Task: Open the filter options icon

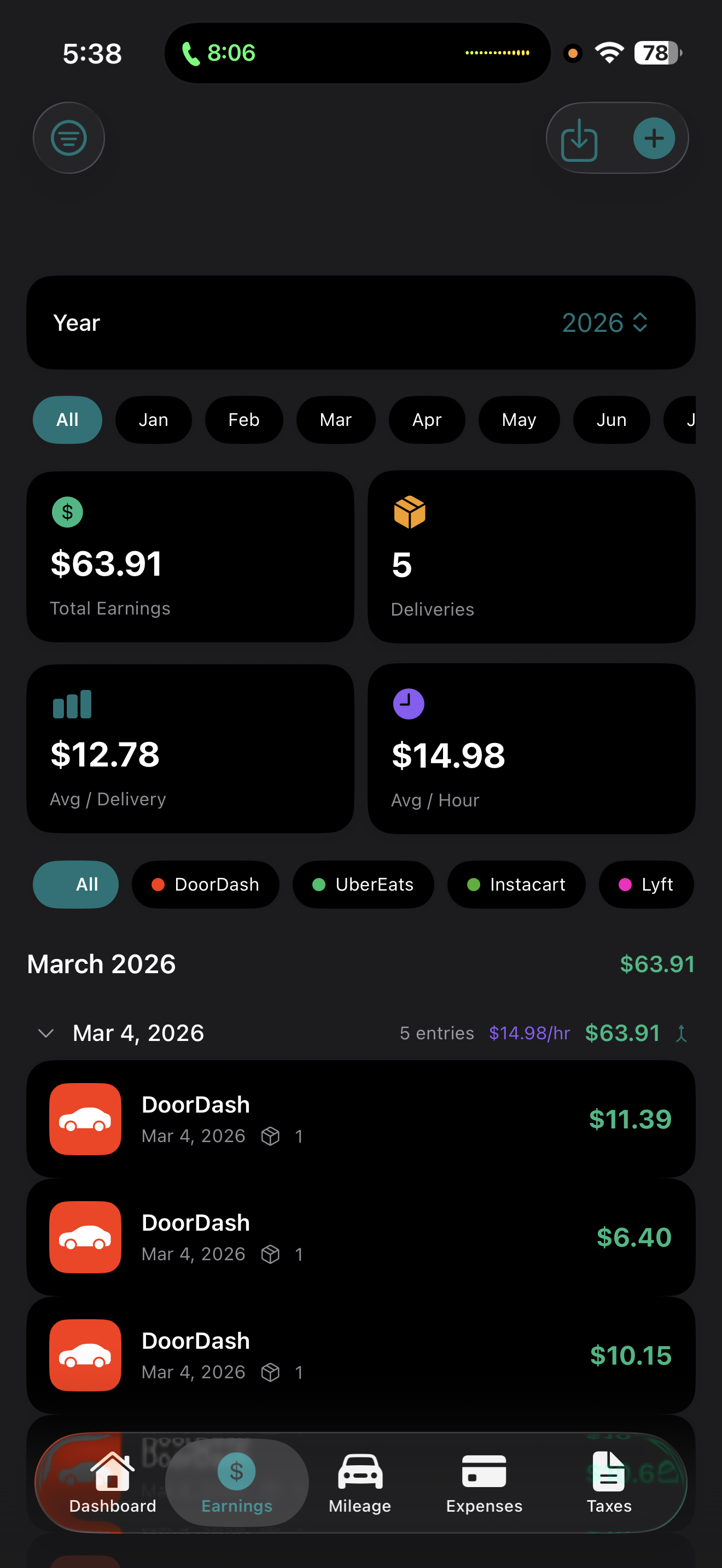Action: coord(69,138)
